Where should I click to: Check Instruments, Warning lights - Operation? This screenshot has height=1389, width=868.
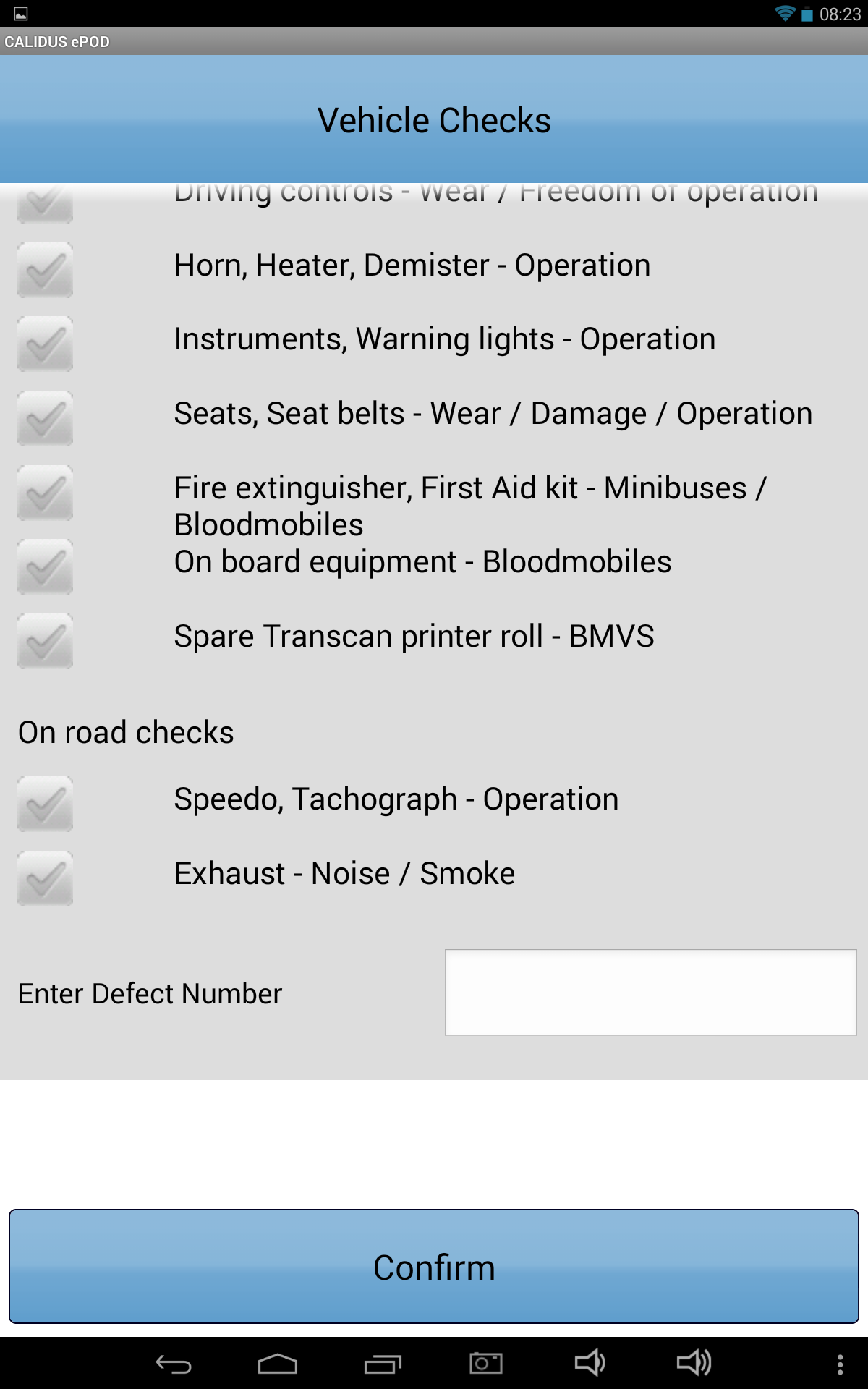tap(45, 344)
